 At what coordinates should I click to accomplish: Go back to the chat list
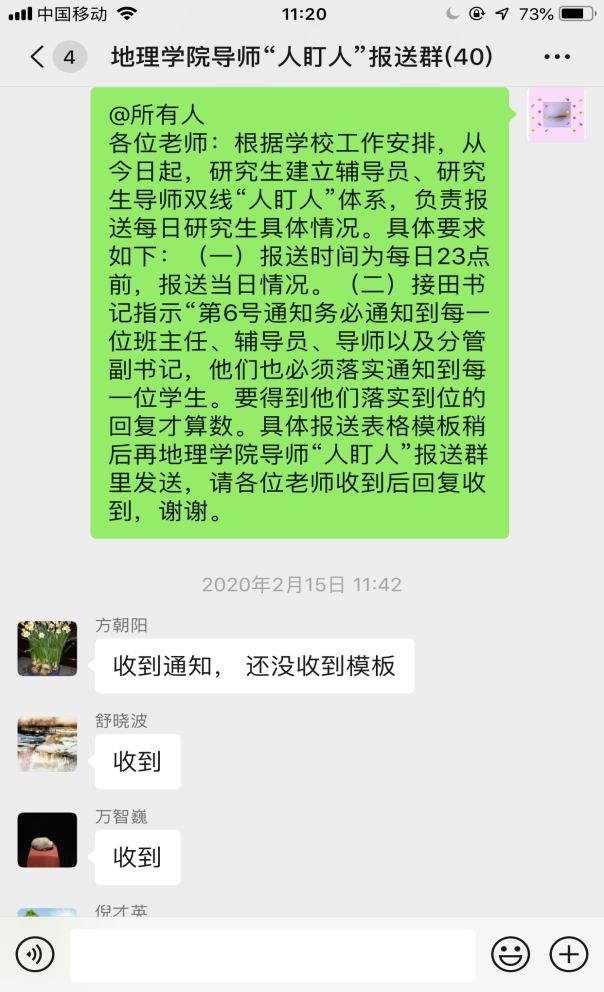(x=38, y=57)
